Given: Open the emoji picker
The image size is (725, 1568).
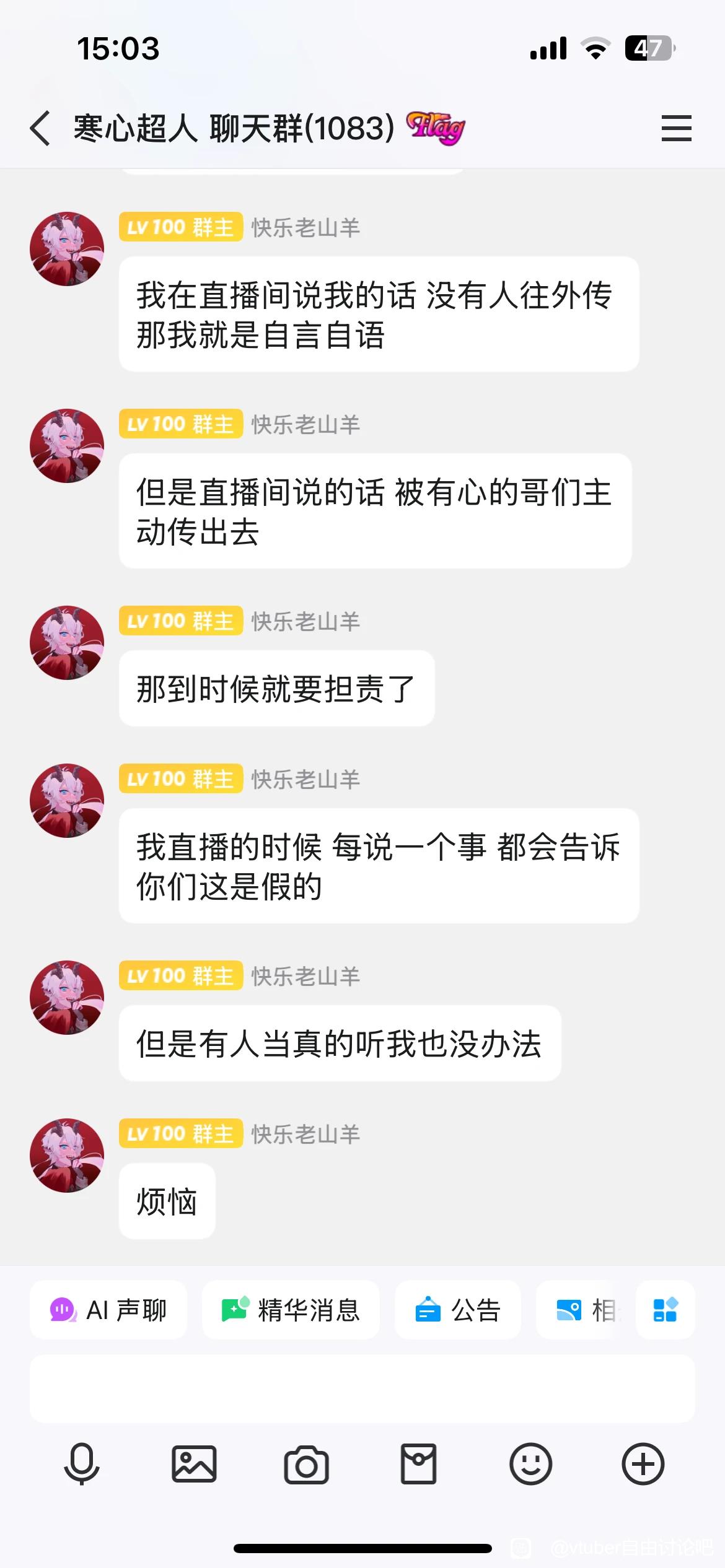Looking at the screenshot, I should pos(530,1464).
